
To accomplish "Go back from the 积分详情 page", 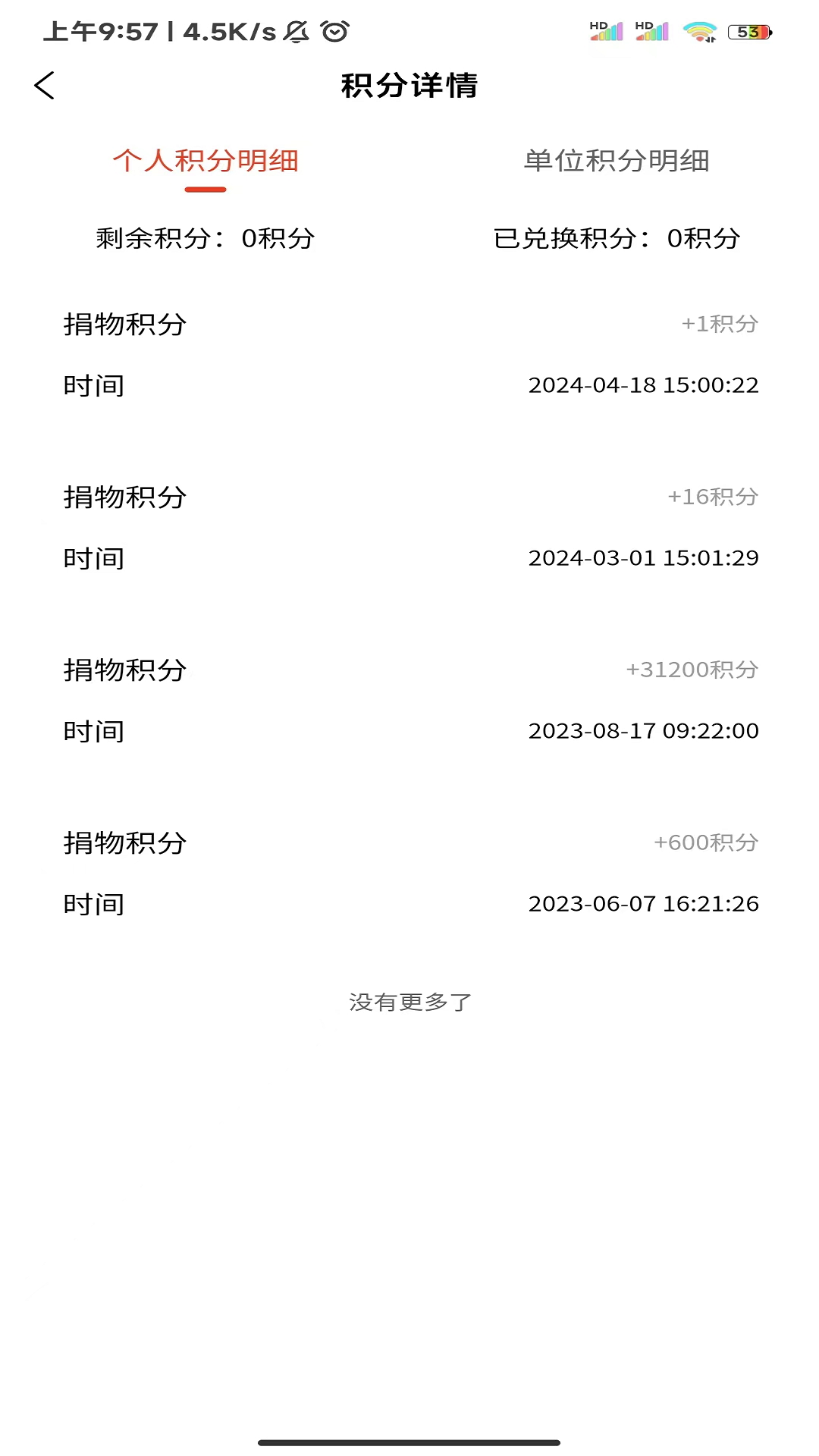I will pyautogui.click(x=45, y=85).
